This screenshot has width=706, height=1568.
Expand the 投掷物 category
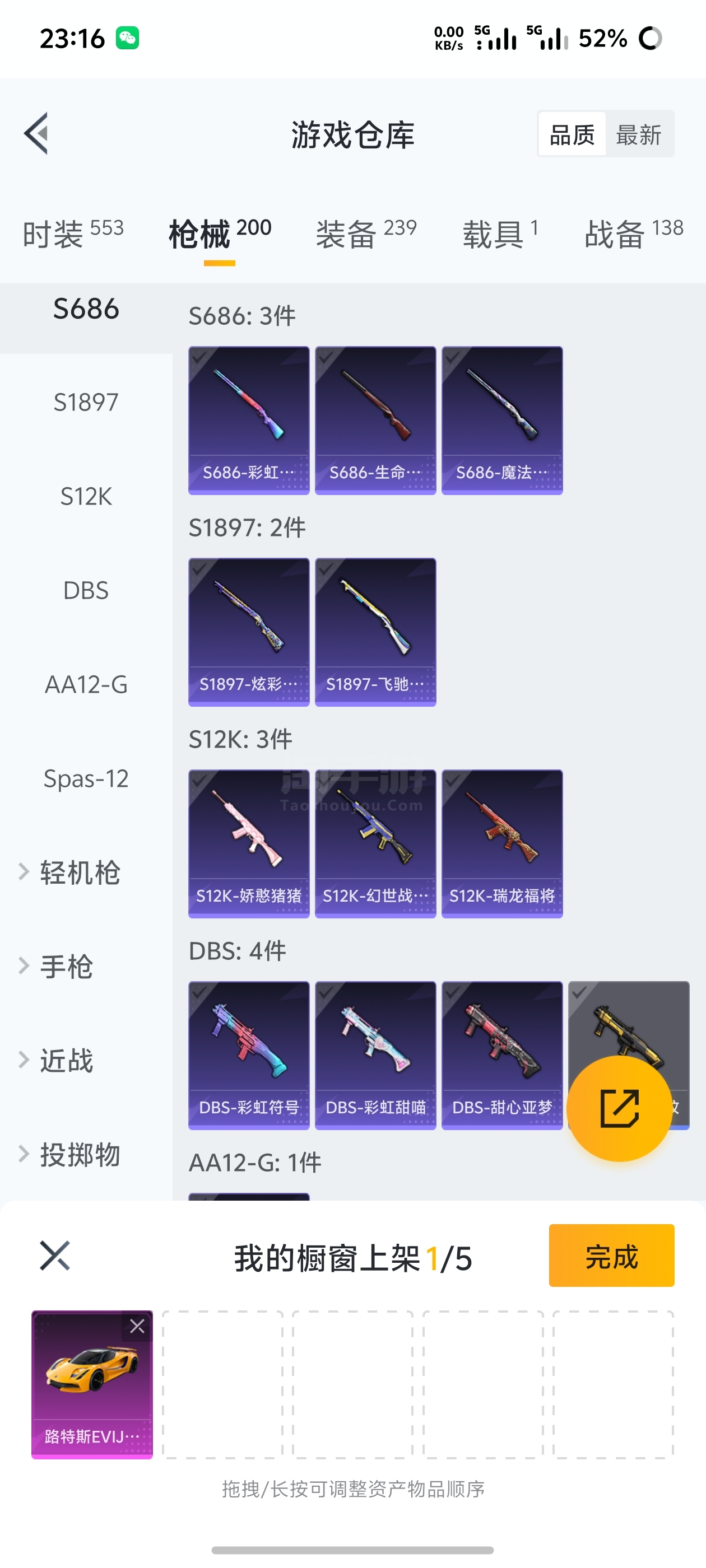tap(80, 1155)
